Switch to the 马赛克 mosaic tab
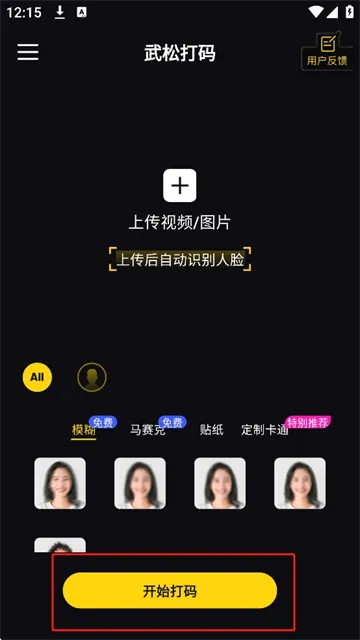360x640 pixels. coord(148,430)
